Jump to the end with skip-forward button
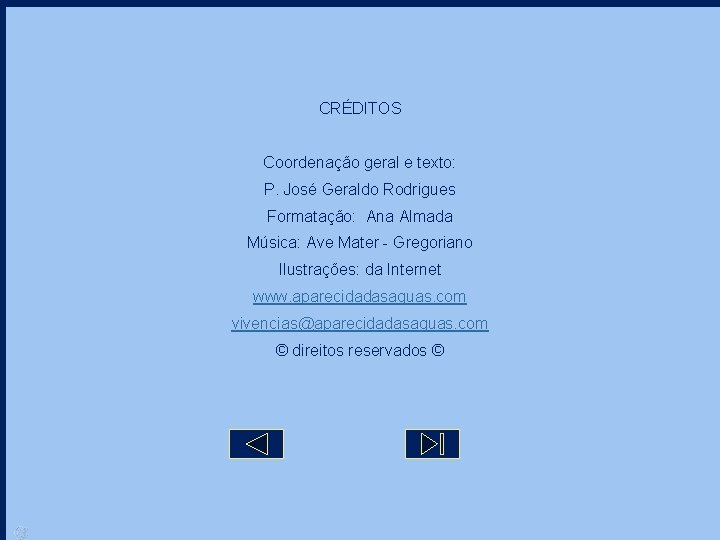720x540 pixels. (432, 444)
